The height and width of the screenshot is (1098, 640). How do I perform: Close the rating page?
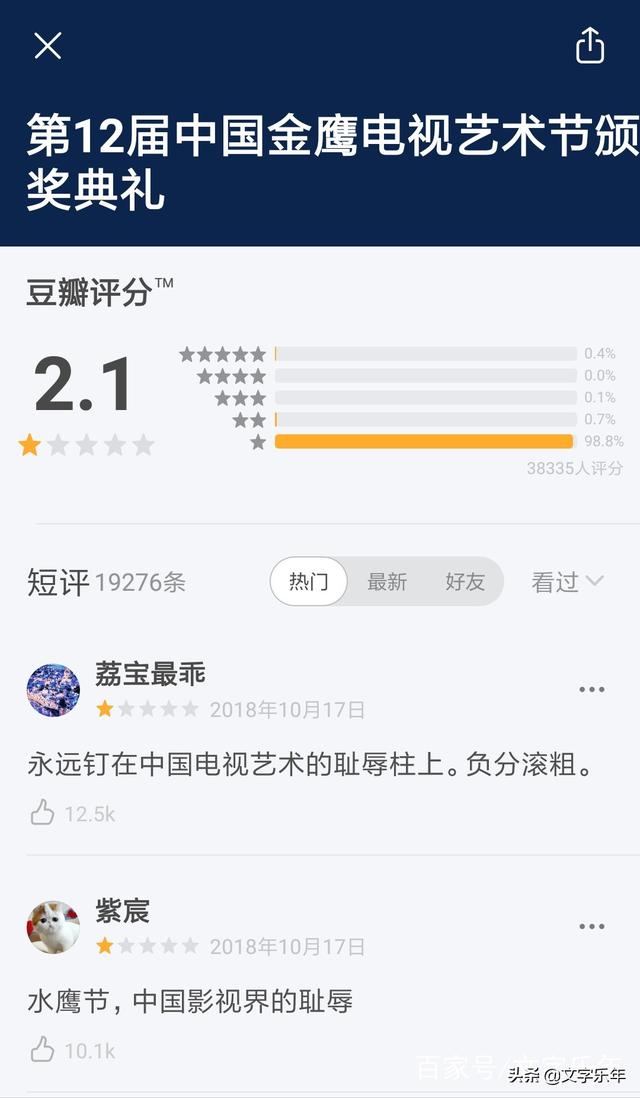(x=48, y=46)
